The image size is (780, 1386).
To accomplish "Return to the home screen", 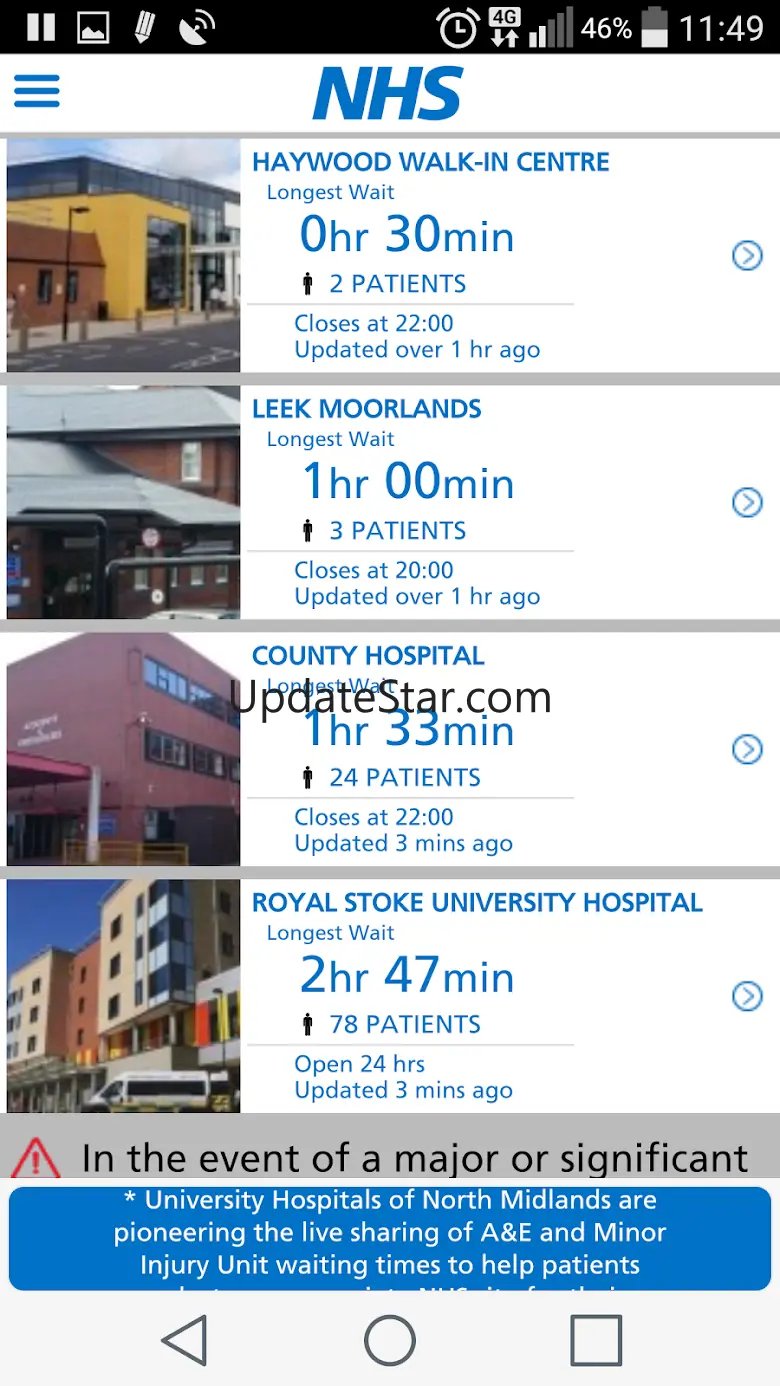I will [390, 1340].
